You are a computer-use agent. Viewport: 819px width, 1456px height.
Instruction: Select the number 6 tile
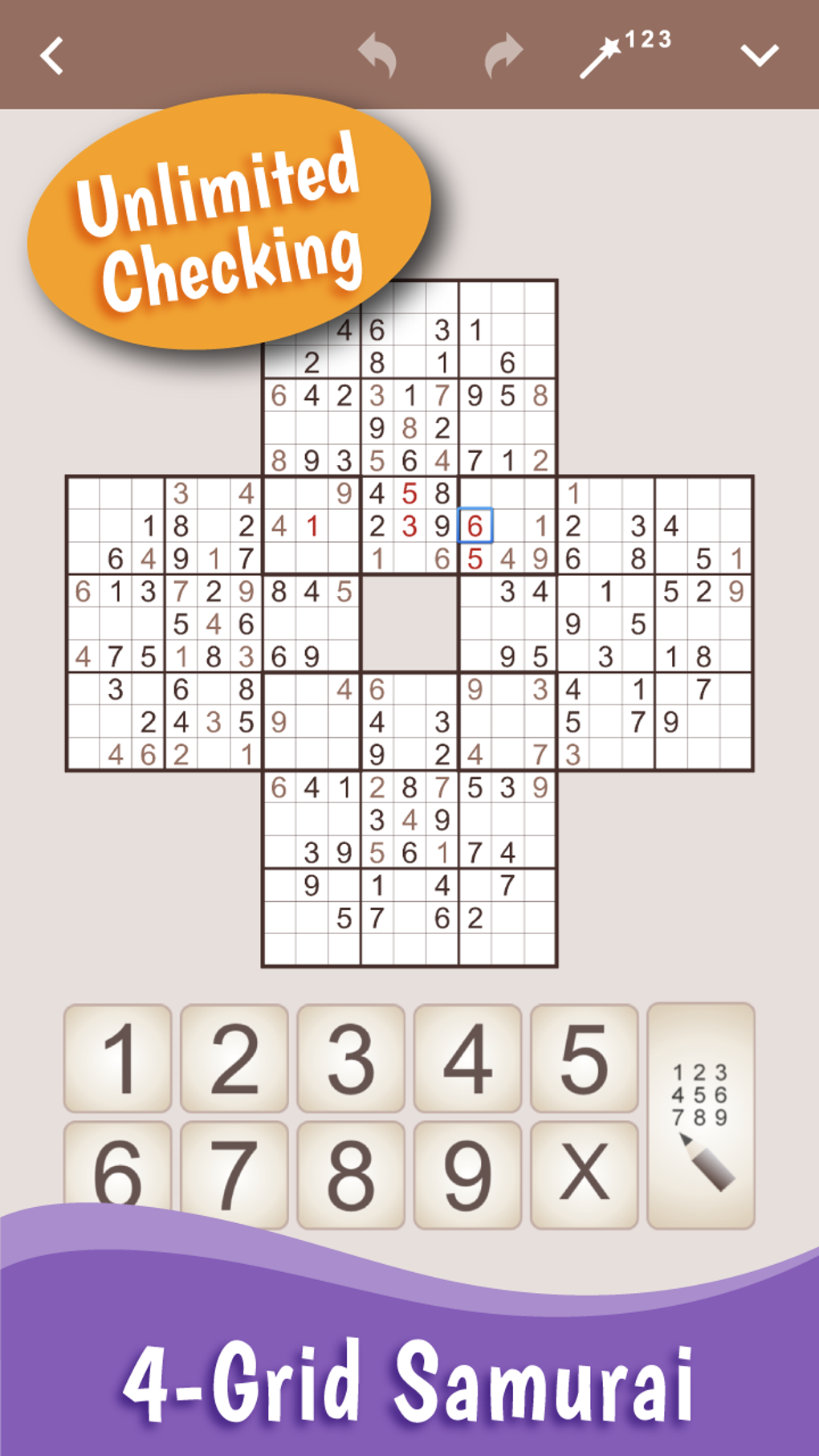[118, 1174]
